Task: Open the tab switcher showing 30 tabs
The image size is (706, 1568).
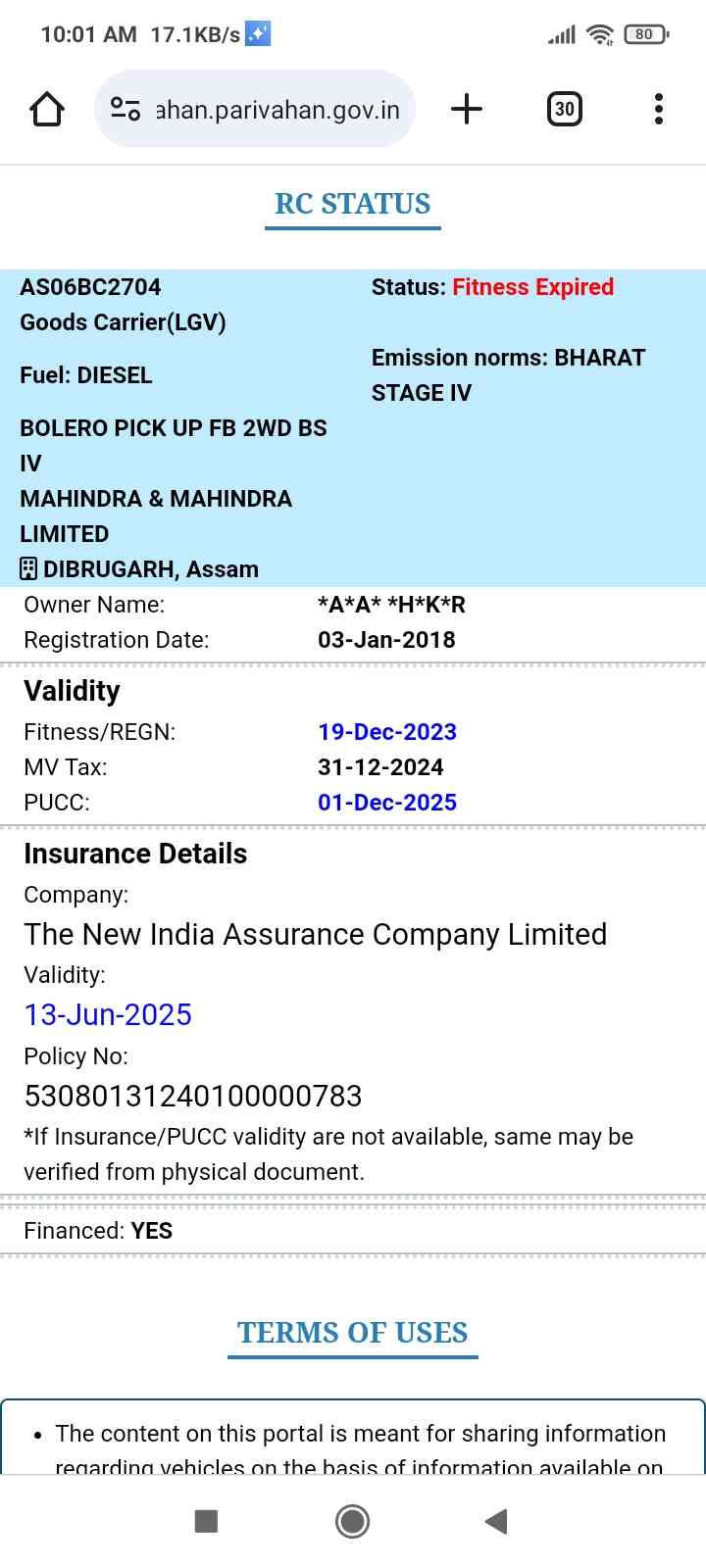Action: (x=564, y=109)
